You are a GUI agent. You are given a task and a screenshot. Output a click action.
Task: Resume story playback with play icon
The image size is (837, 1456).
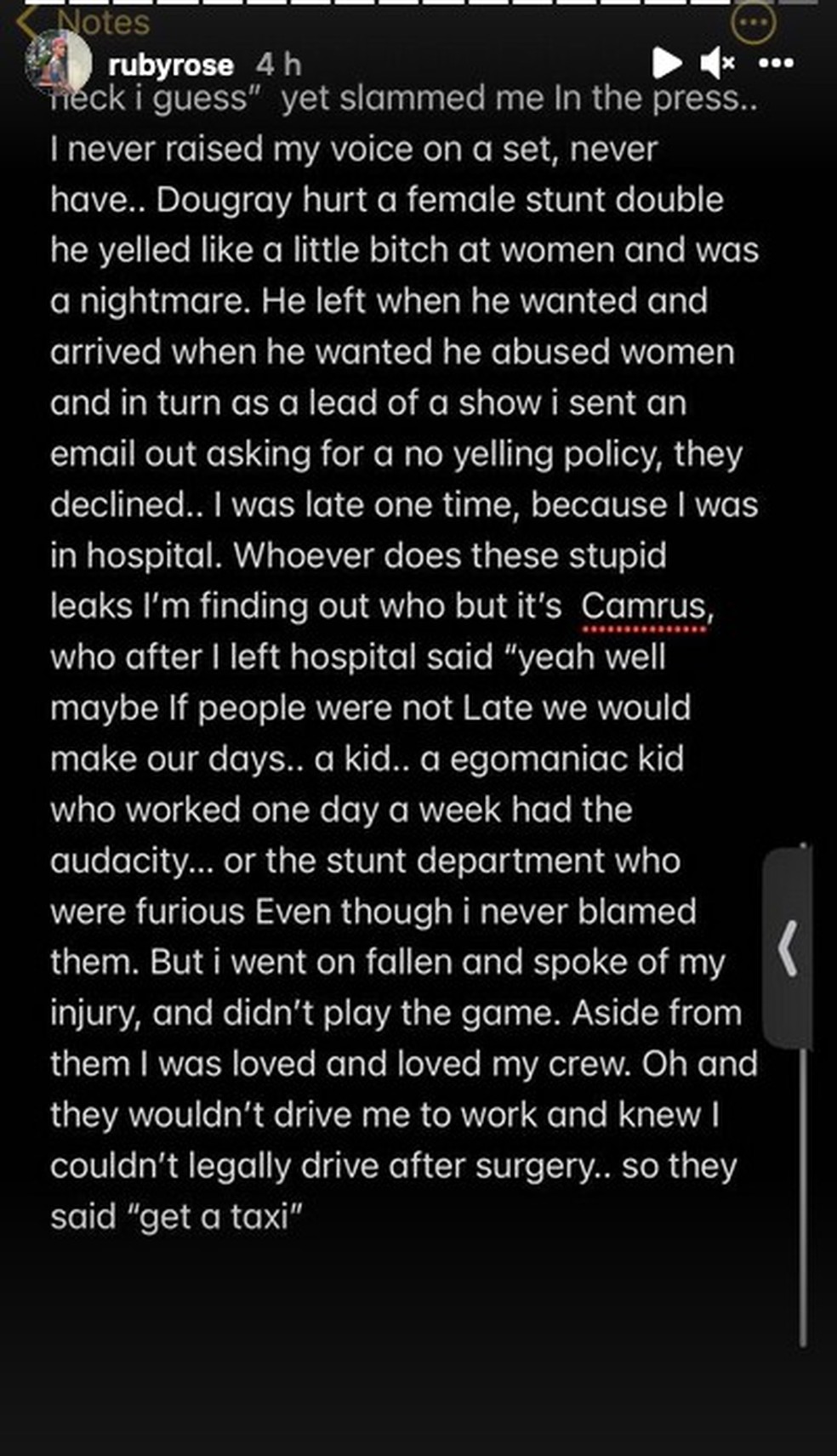(x=667, y=63)
